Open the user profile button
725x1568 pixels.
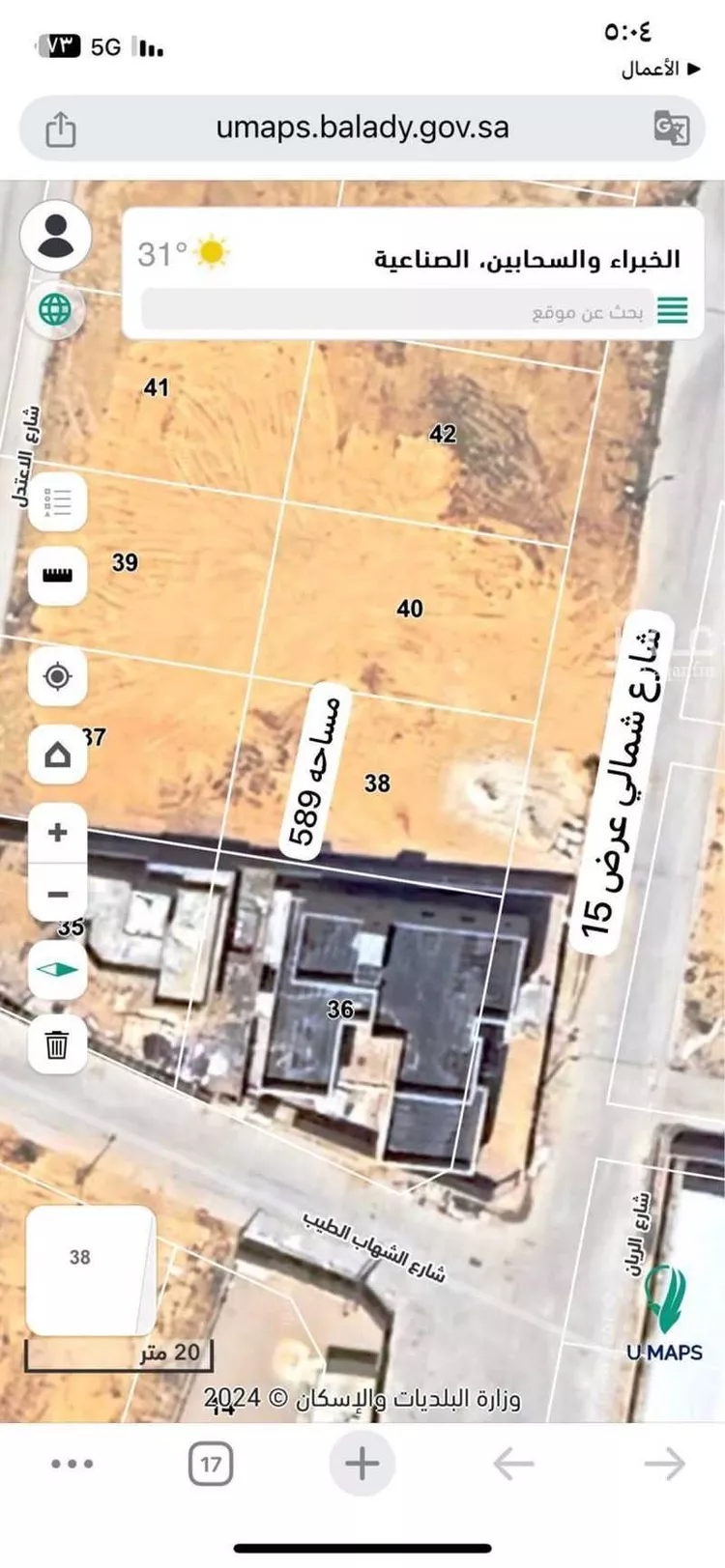[x=56, y=237]
